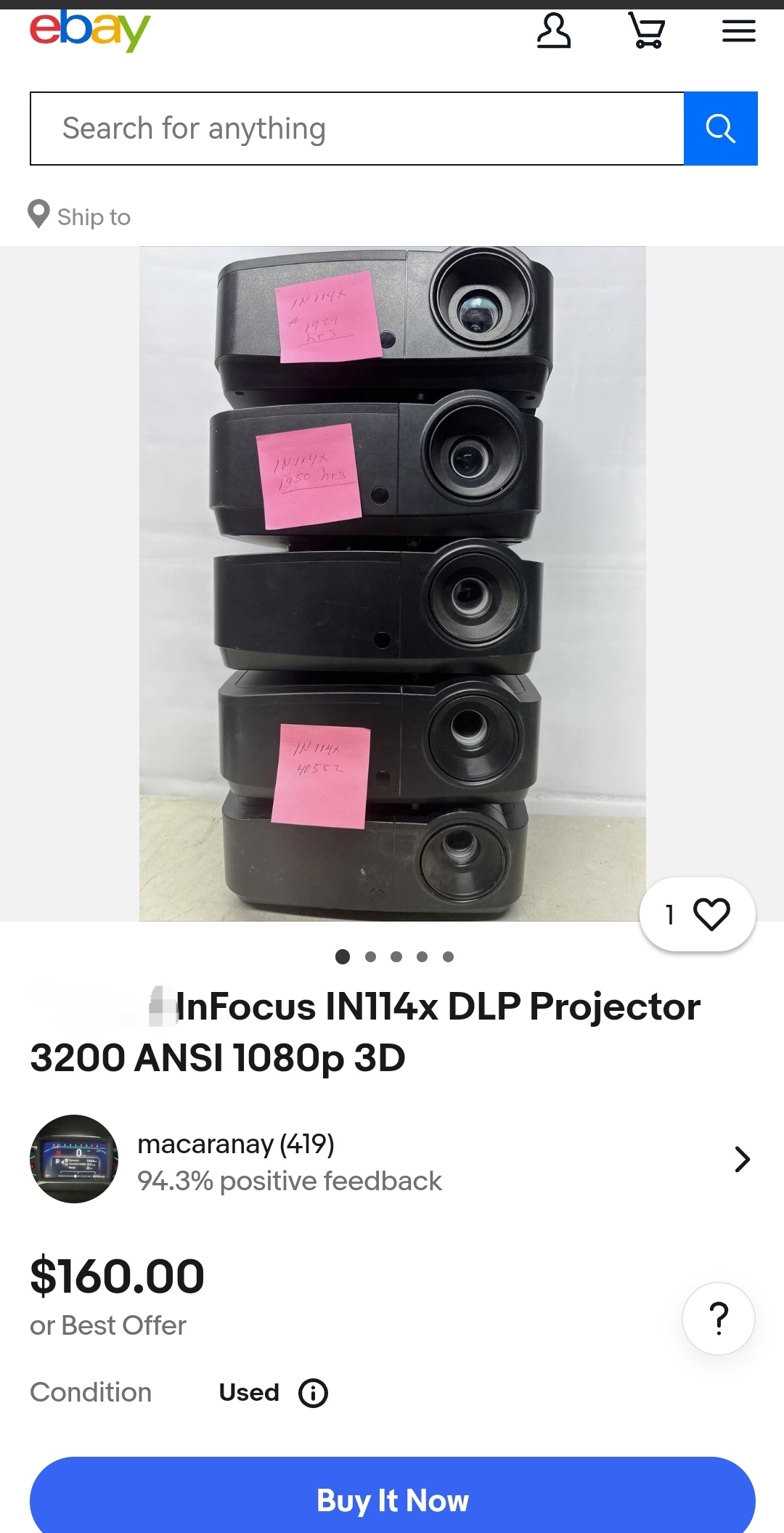View condition info next to Used
The image size is (784, 1533).
(x=314, y=1393)
